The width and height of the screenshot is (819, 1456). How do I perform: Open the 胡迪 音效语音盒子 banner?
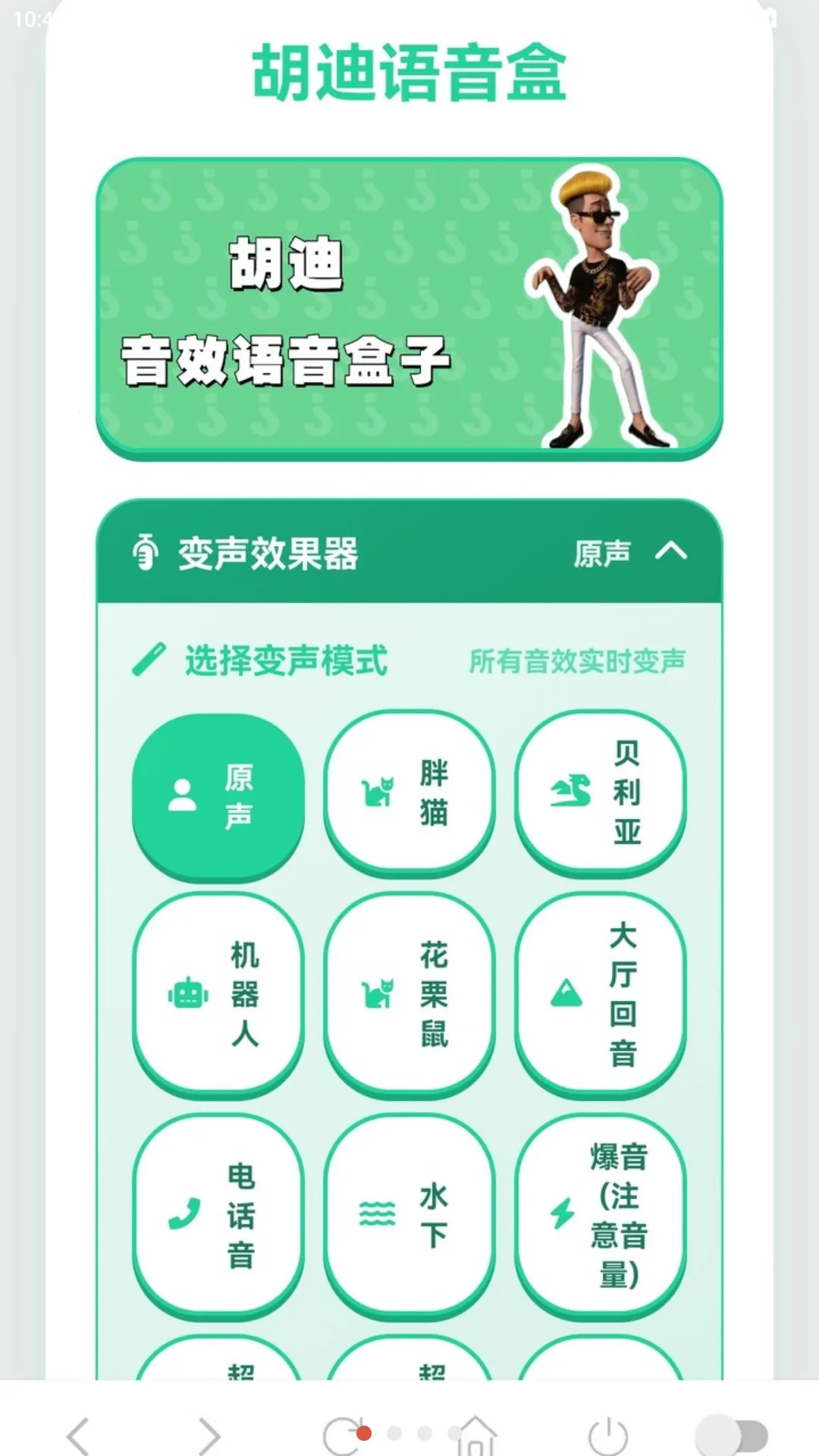409,309
